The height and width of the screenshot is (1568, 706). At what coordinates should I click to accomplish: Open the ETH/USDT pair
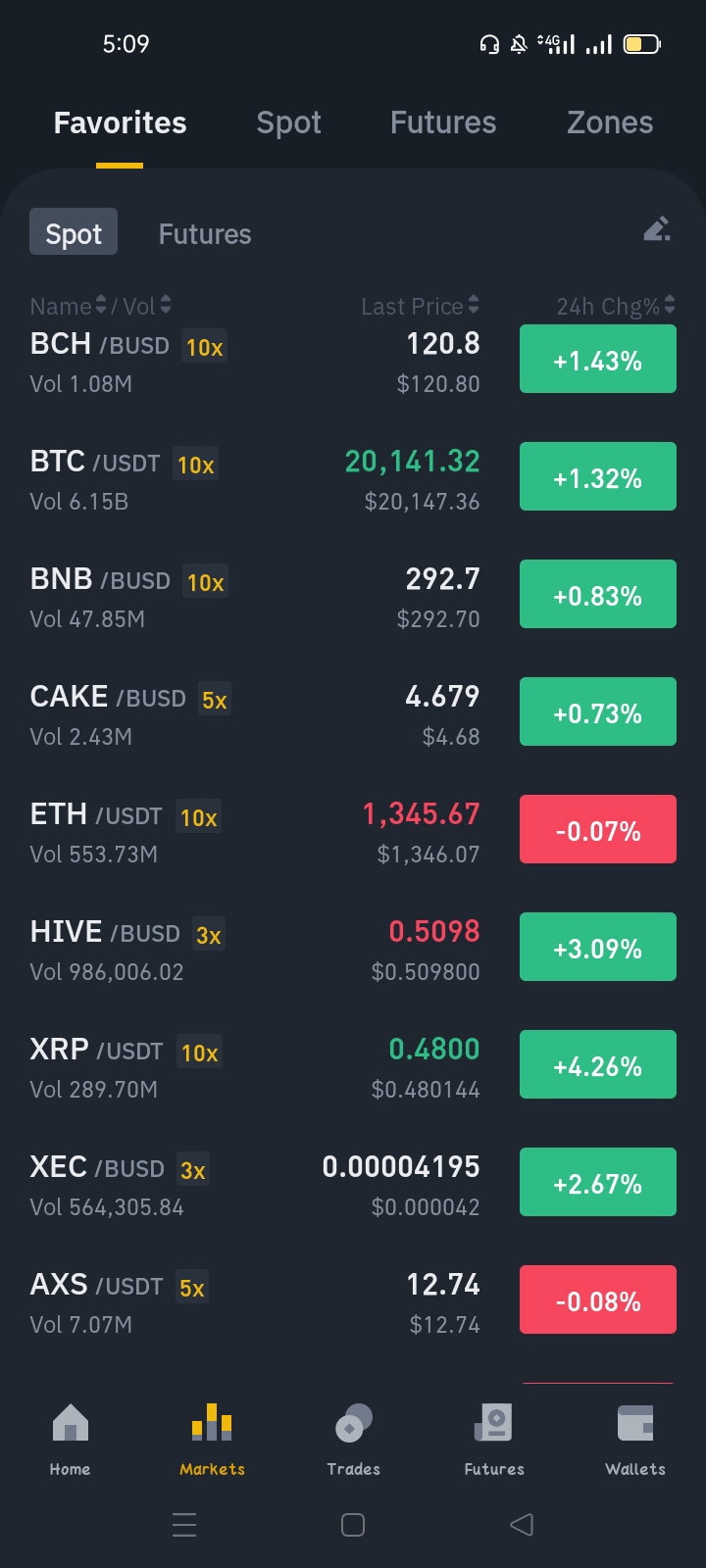click(x=353, y=832)
